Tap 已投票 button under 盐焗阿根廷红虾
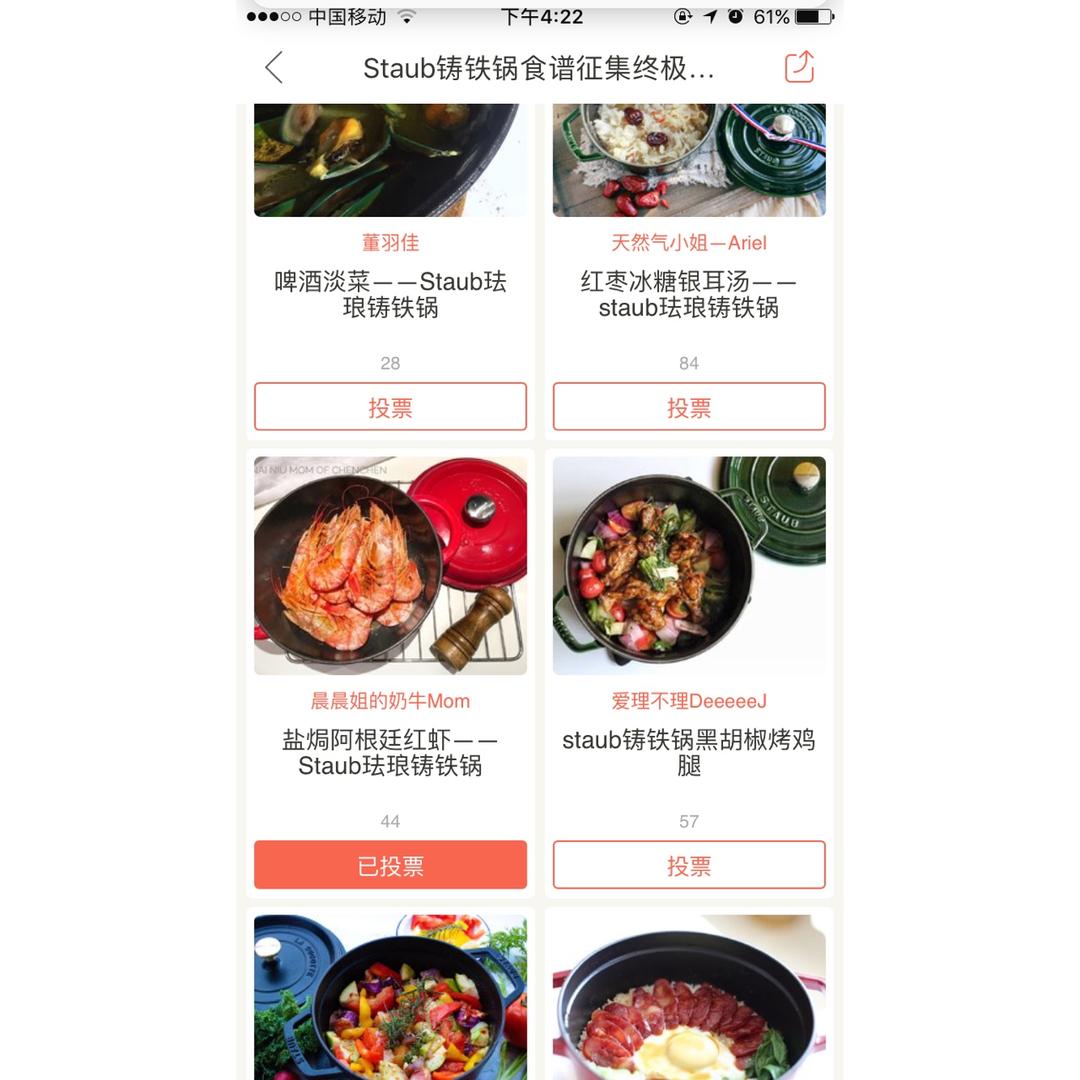The width and height of the screenshot is (1080, 1080). (x=390, y=865)
